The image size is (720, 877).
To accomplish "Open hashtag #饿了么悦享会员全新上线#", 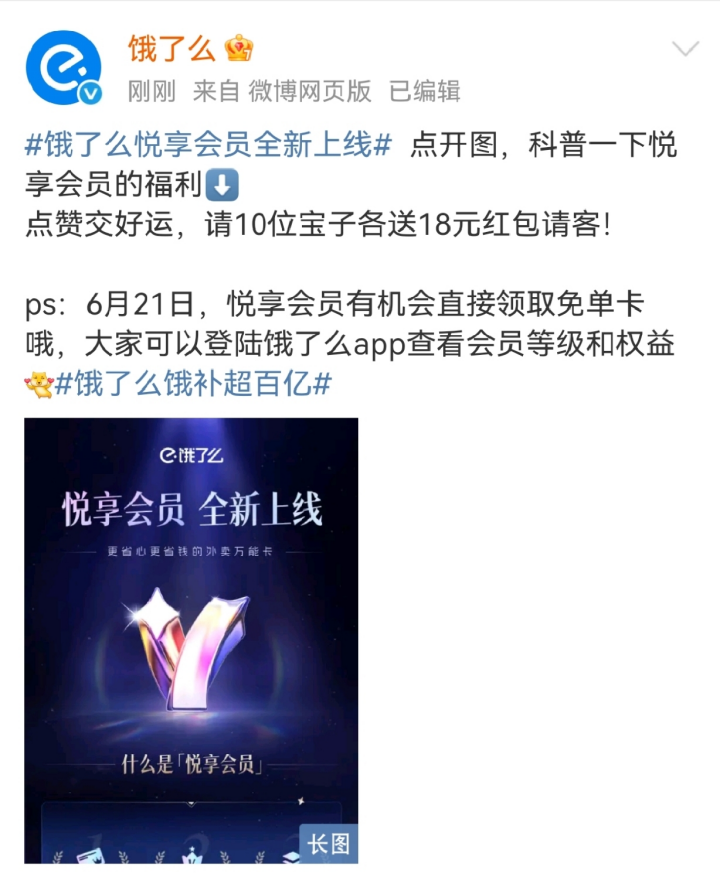I will click(207, 145).
